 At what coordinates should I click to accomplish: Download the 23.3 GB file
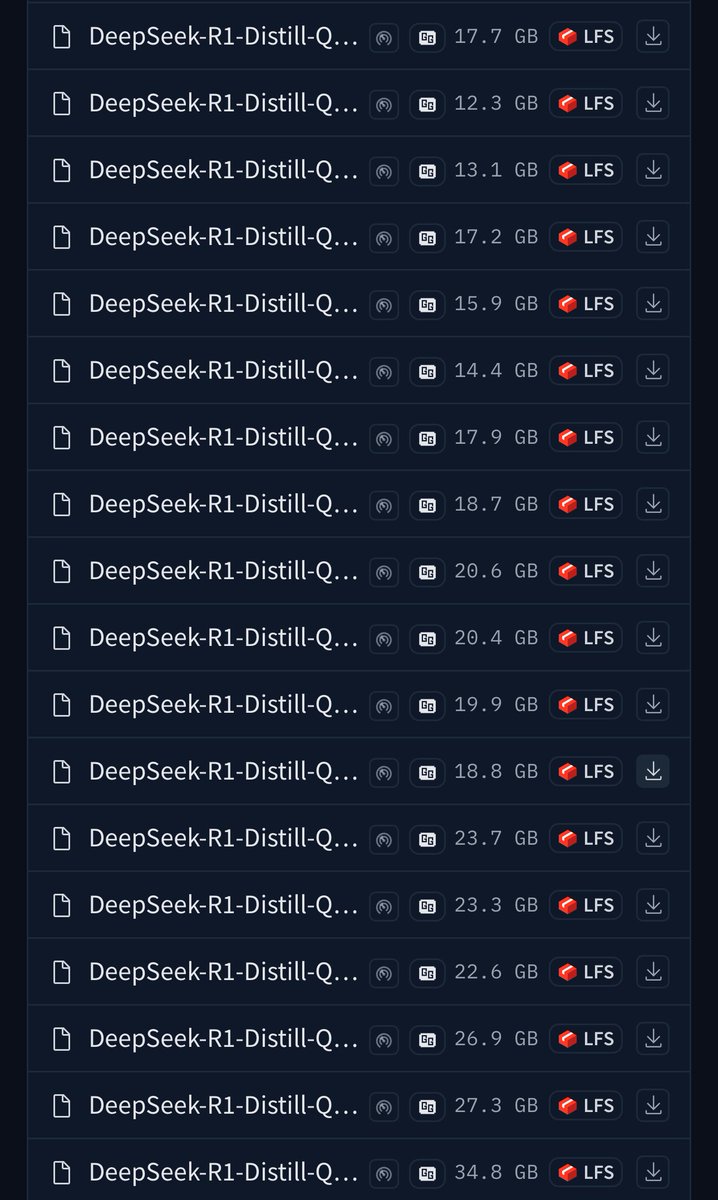tap(653, 905)
